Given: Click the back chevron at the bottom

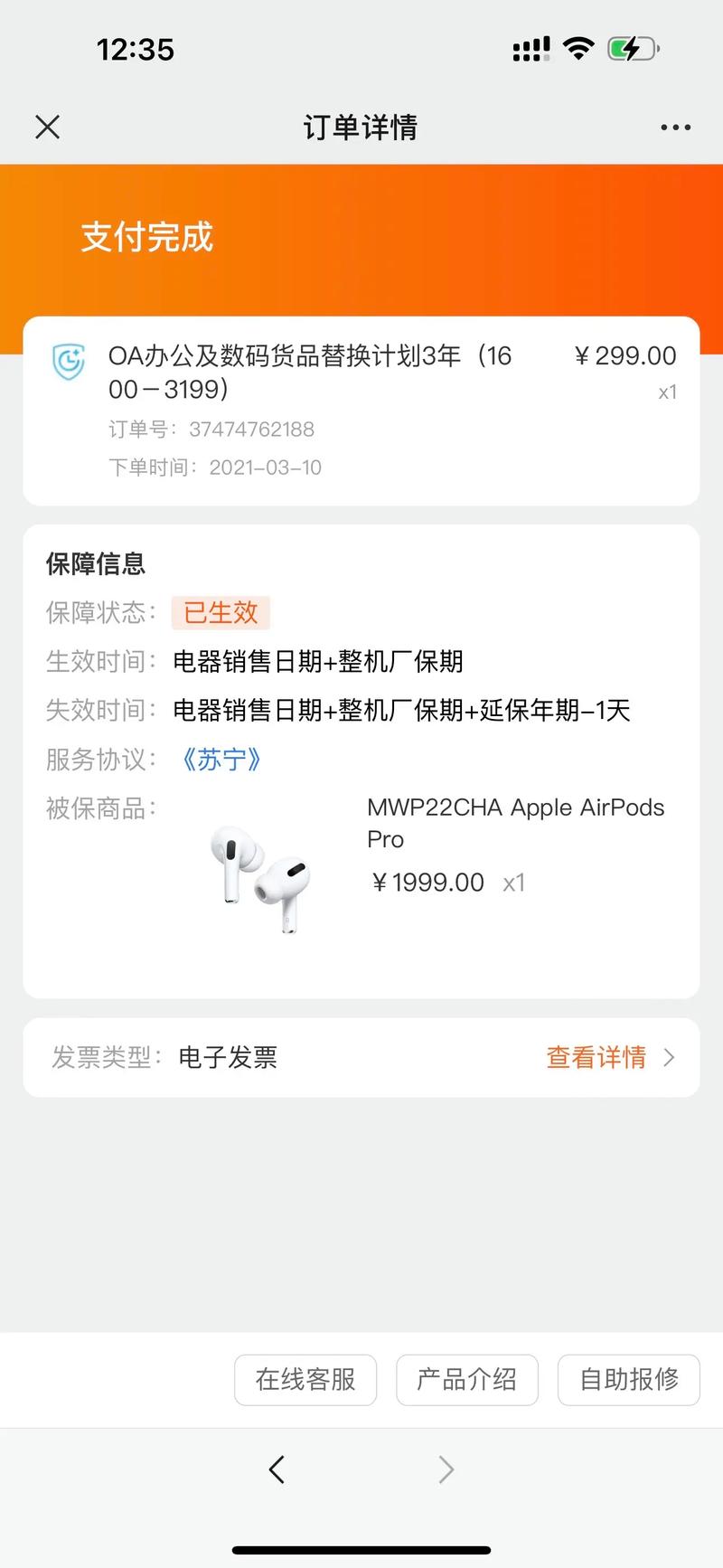Looking at the screenshot, I should click(277, 1469).
